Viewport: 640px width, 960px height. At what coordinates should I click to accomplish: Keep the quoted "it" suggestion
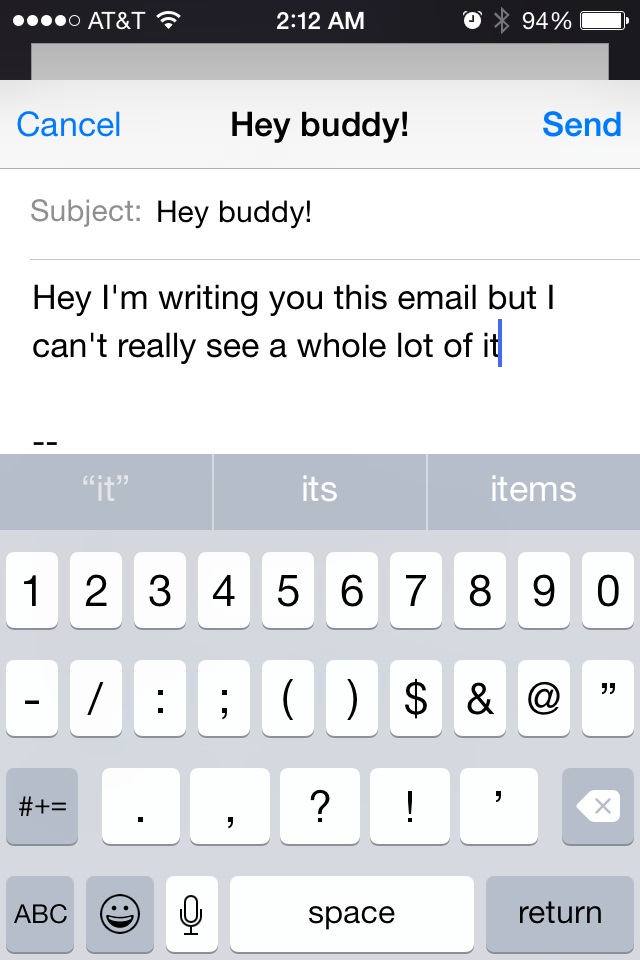click(x=106, y=490)
